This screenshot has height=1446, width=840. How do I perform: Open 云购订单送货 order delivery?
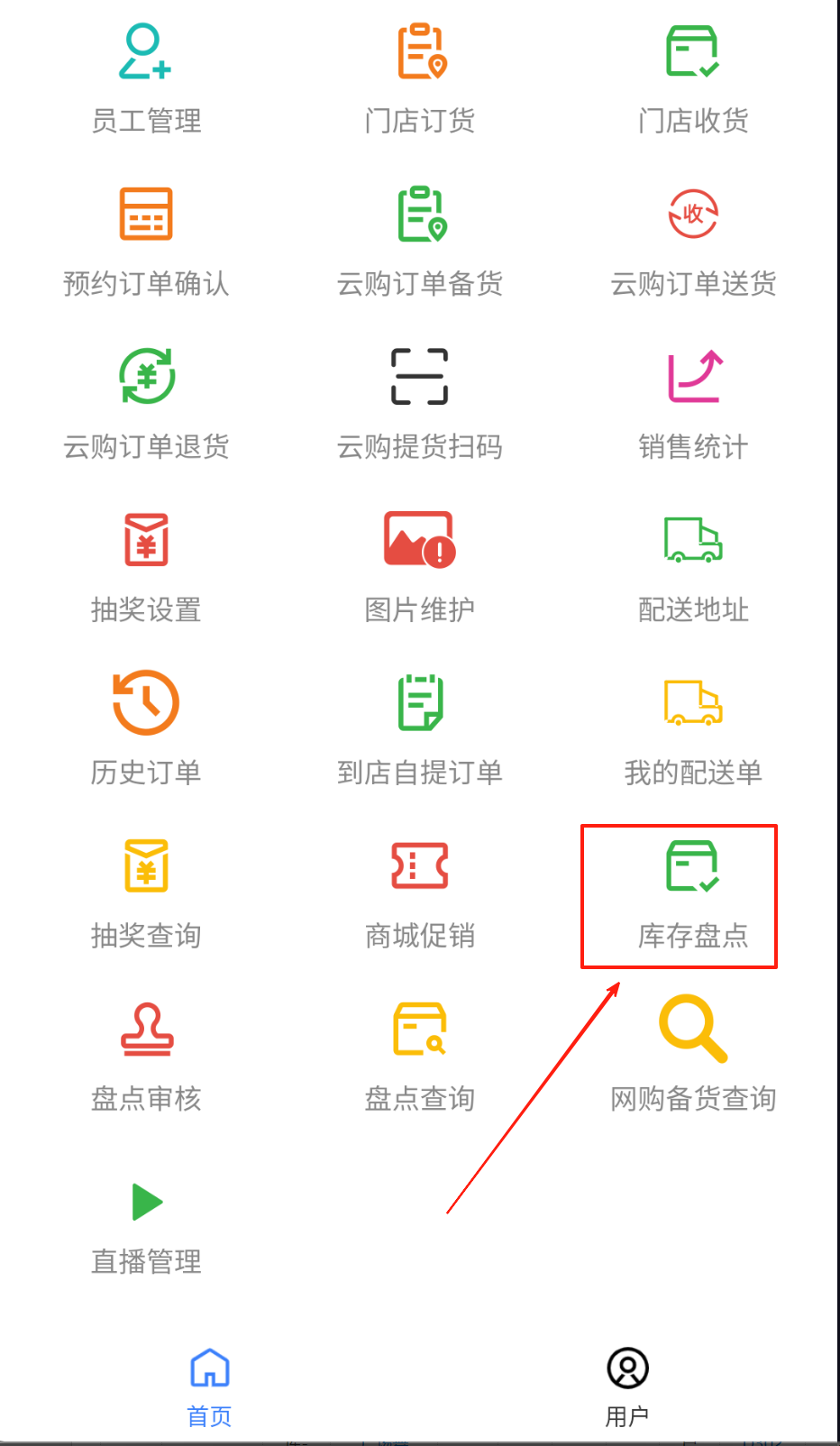pos(692,242)
